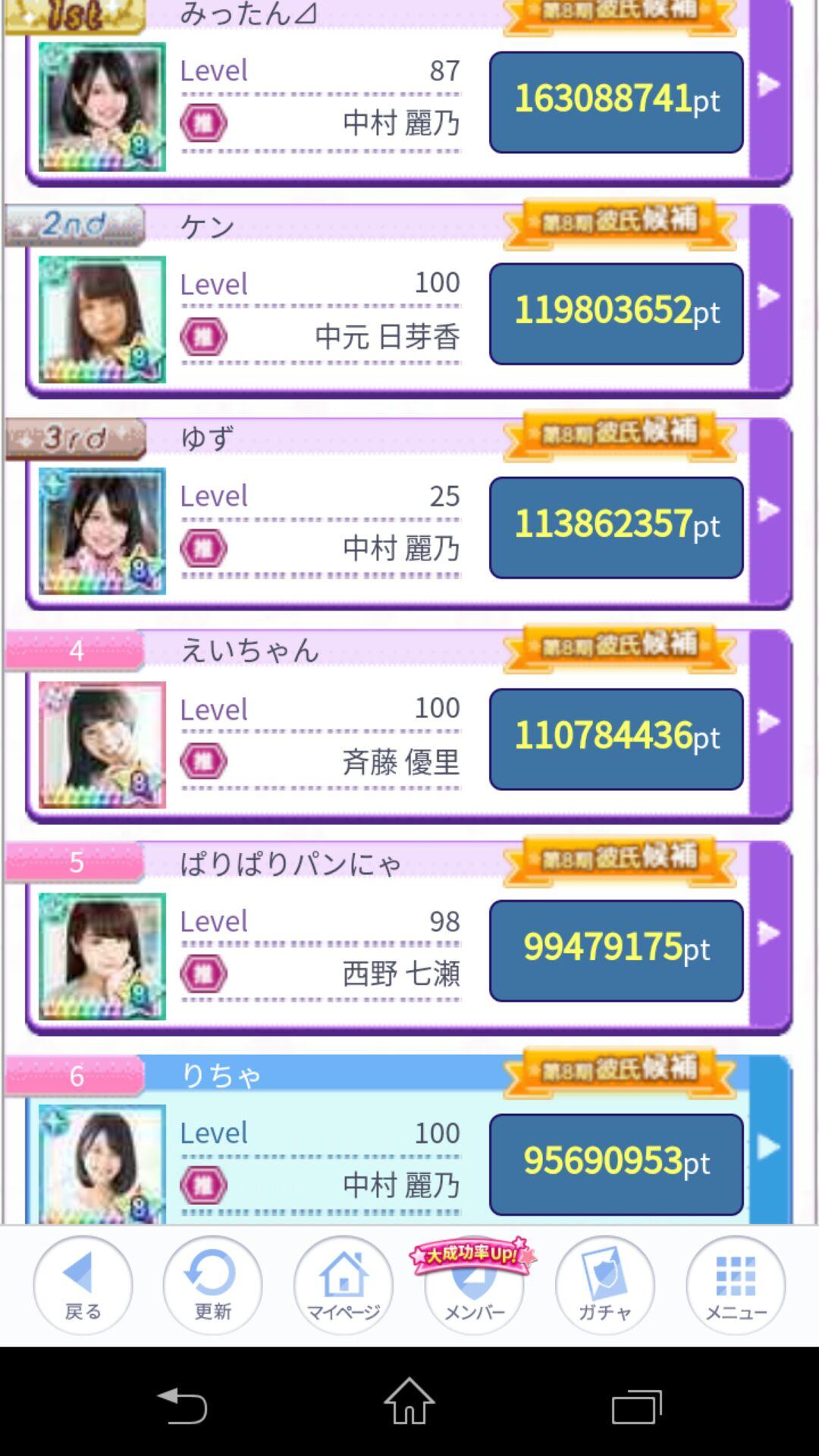
Task: Select りちゃ's rank 6 entry
Action: click(x=768, y=1147)
